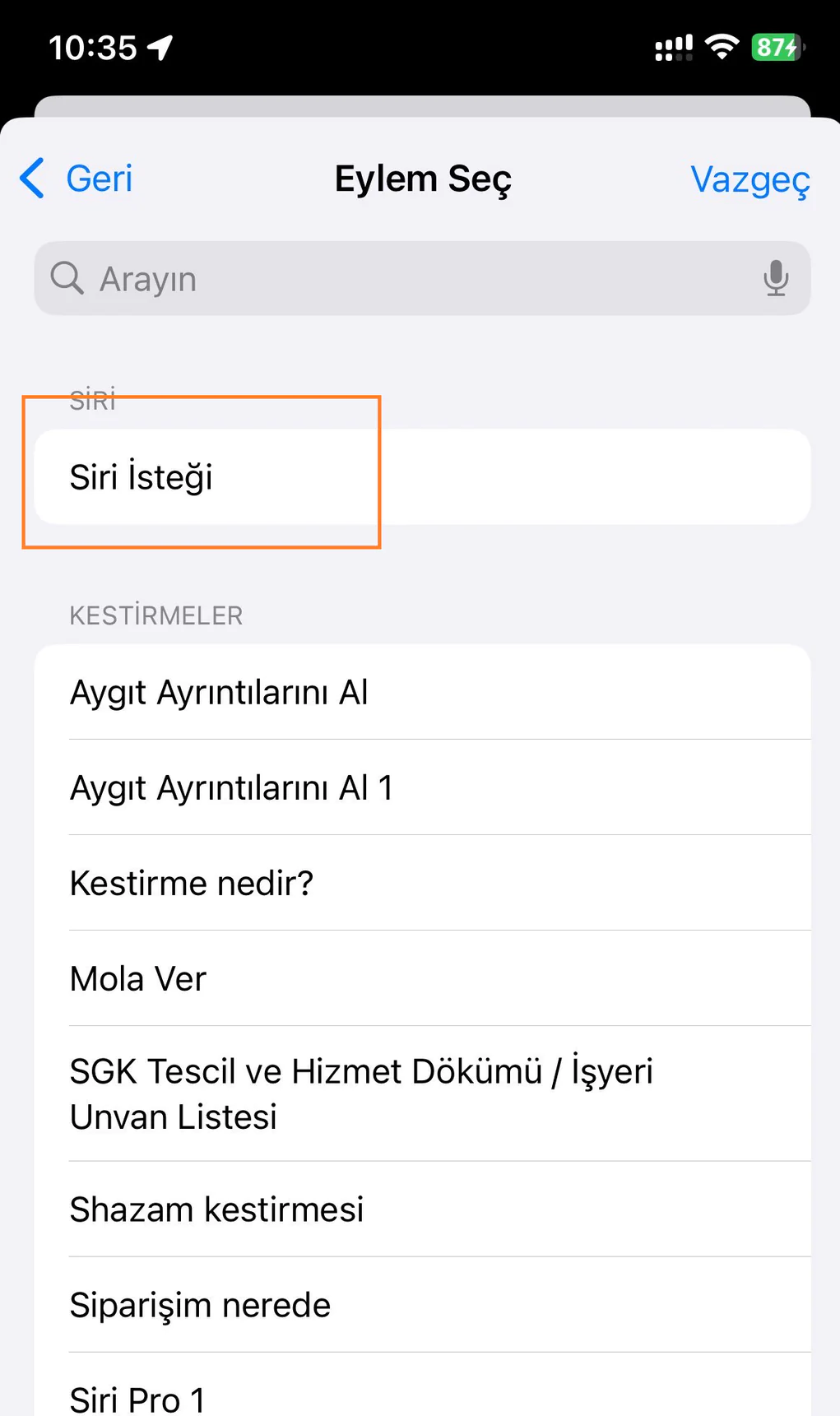Tap the magnifying glass search icon

tap(67, 279)
